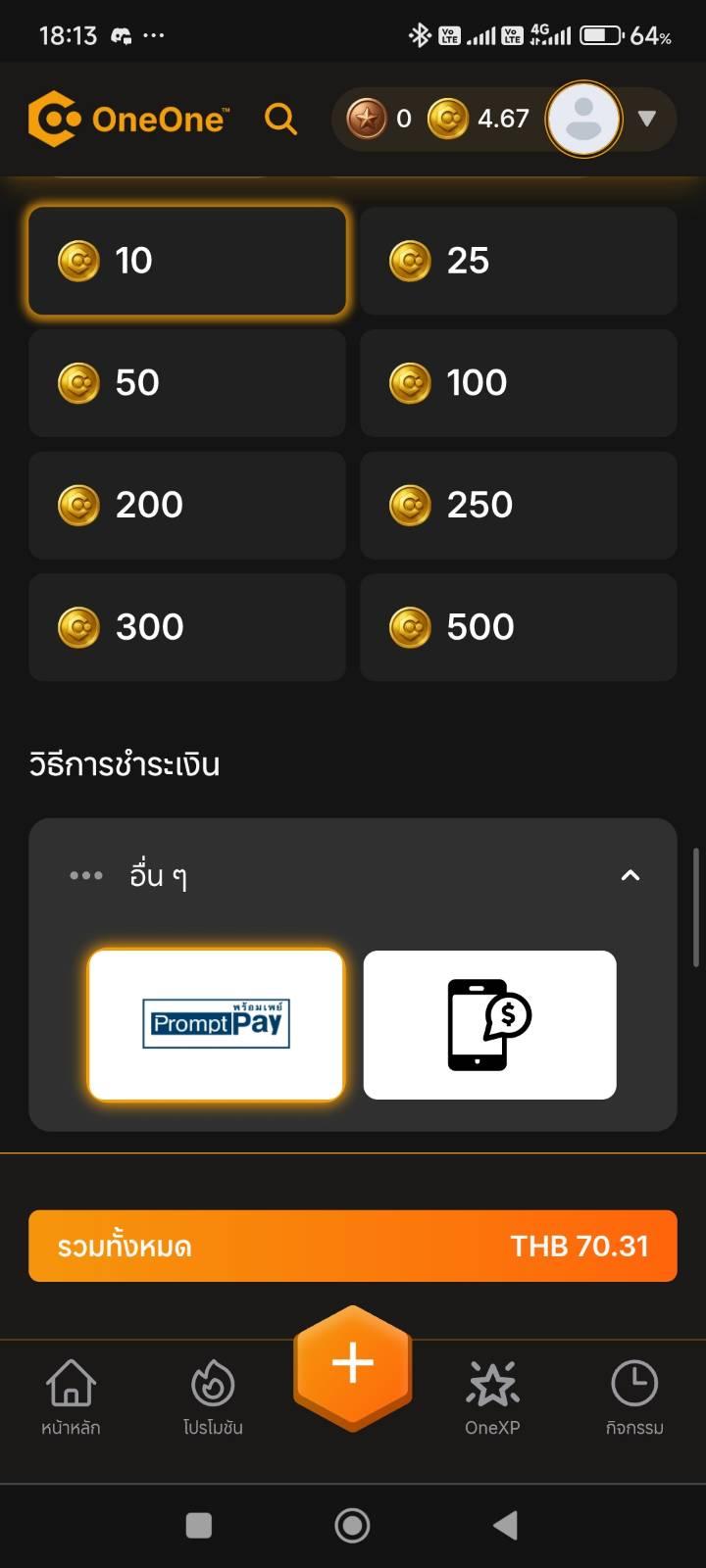Open the search magnifier icon

280,119
